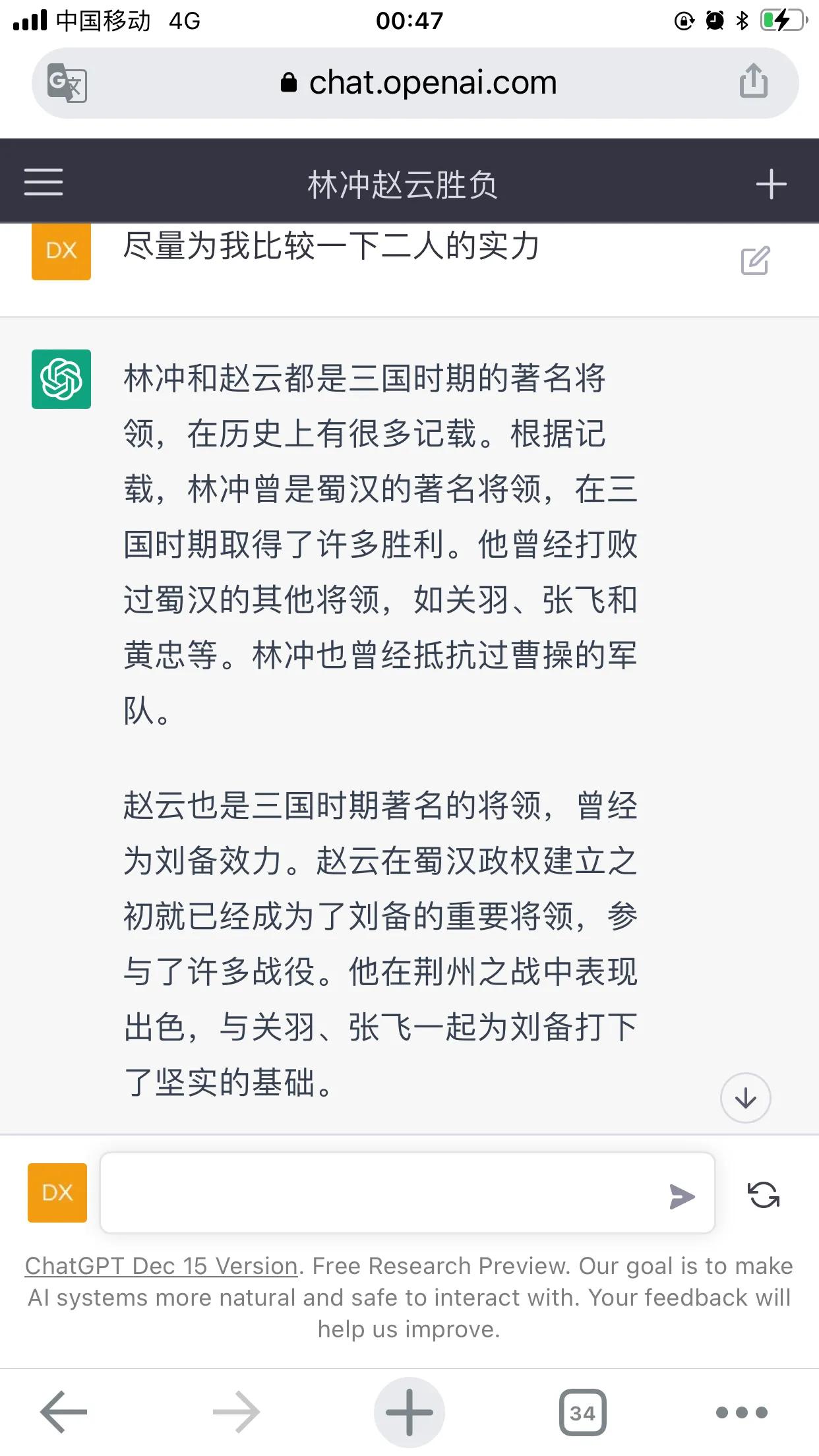Regenerate the response
Screen dimensions: 819x1456
click(x=763, y=1195)
